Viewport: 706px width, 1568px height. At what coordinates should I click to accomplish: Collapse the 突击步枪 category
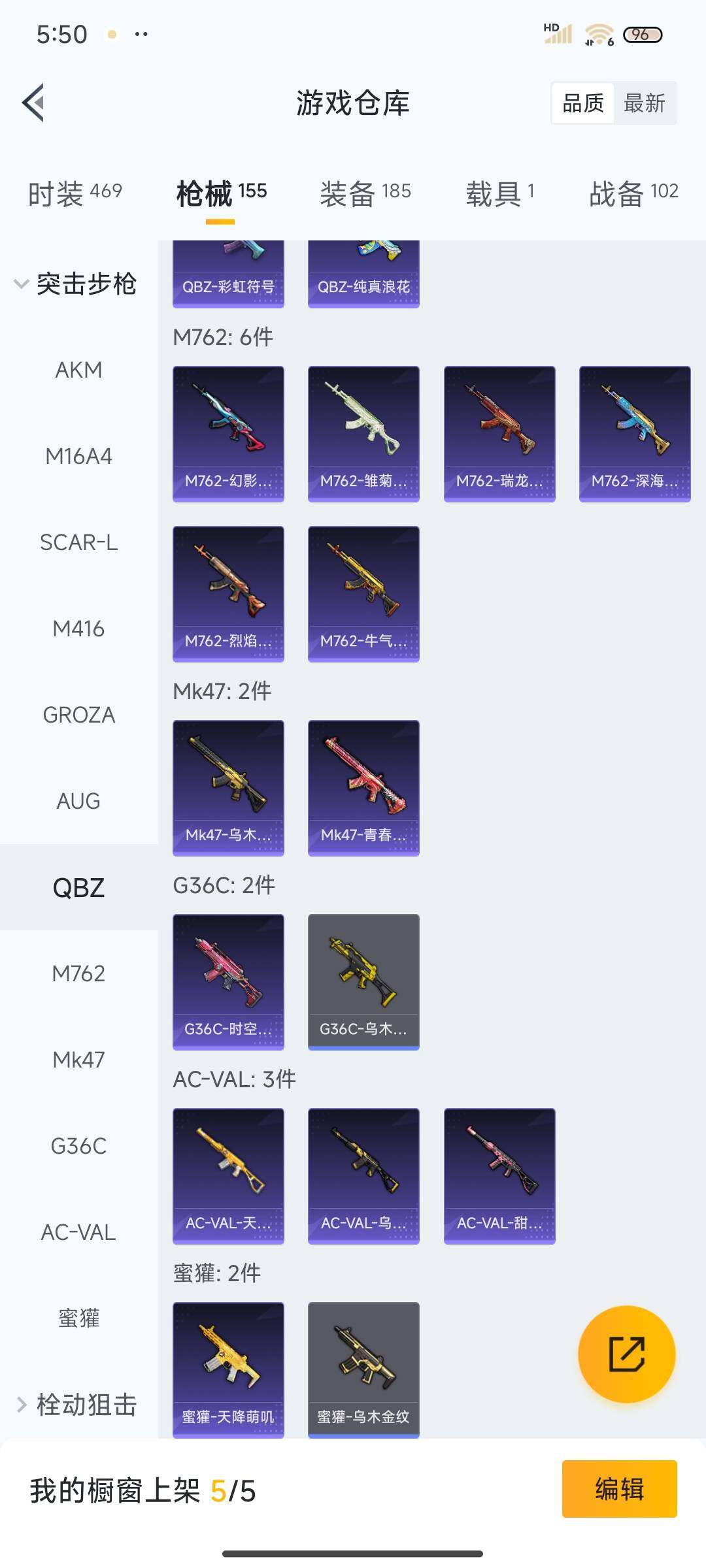[x=75, y=284]
